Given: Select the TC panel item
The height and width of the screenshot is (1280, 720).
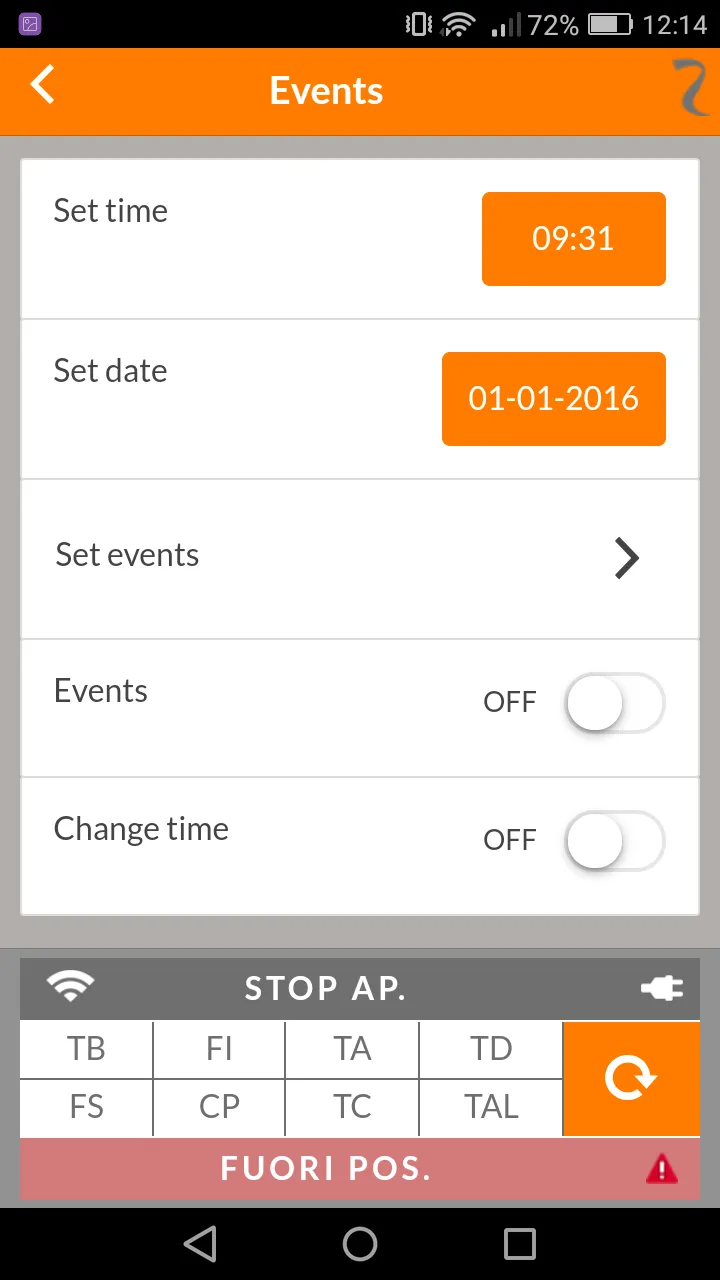Looking at the screenshot, I should (352, 1107).
